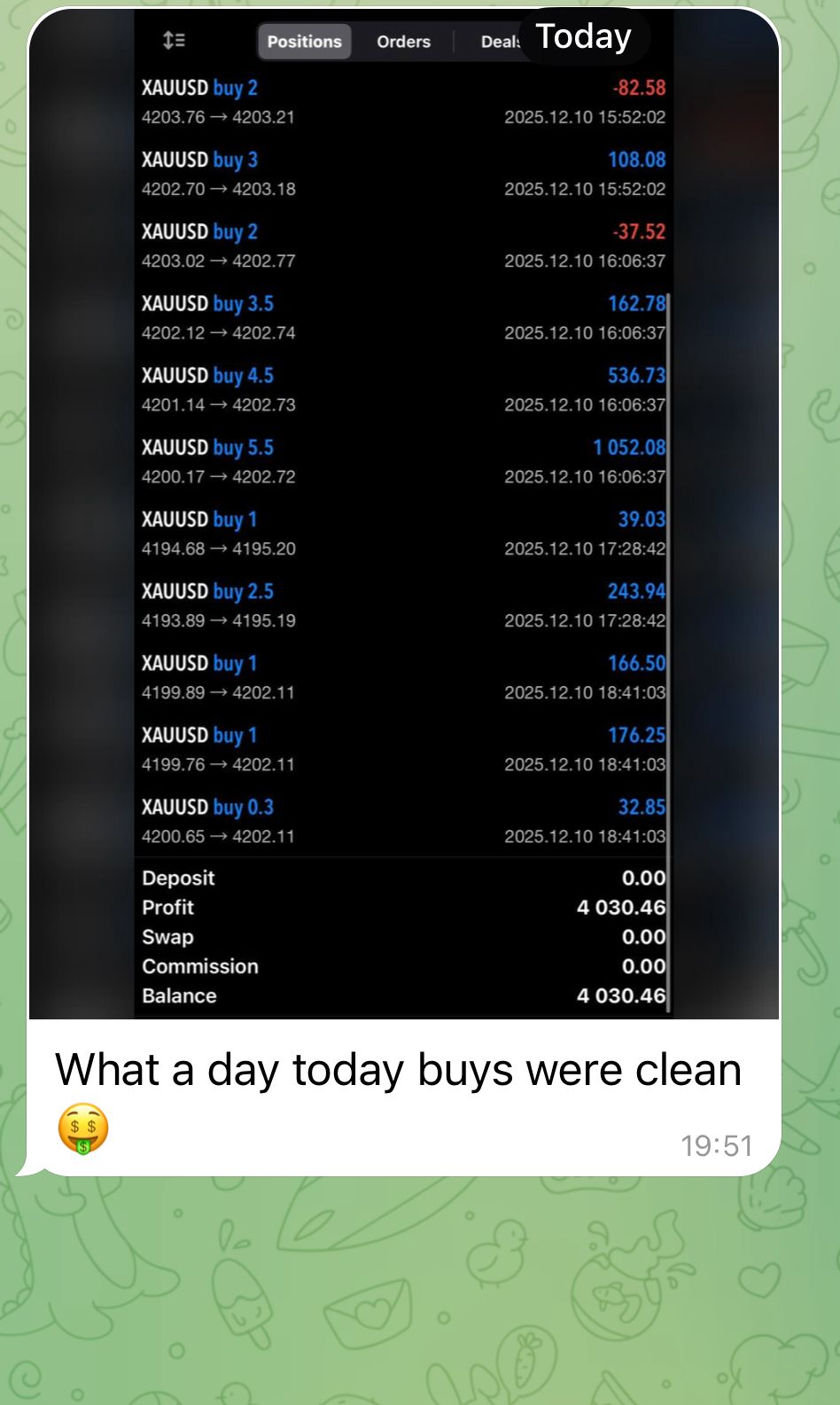Select the XAUUSD buy 4.5 position
The image size is (840, 1405).
point(354,389)
